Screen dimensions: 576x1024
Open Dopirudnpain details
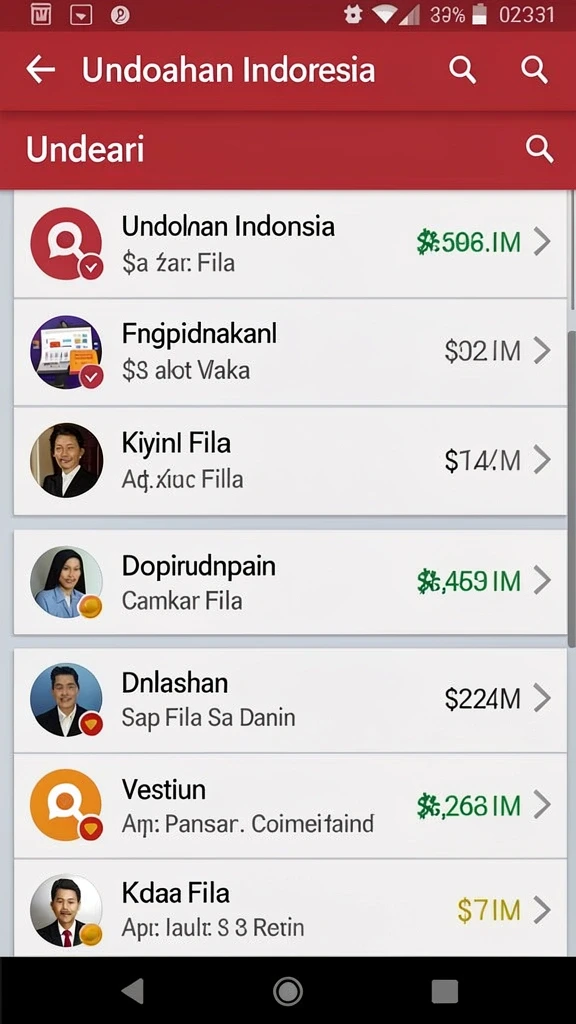[290, 581]
